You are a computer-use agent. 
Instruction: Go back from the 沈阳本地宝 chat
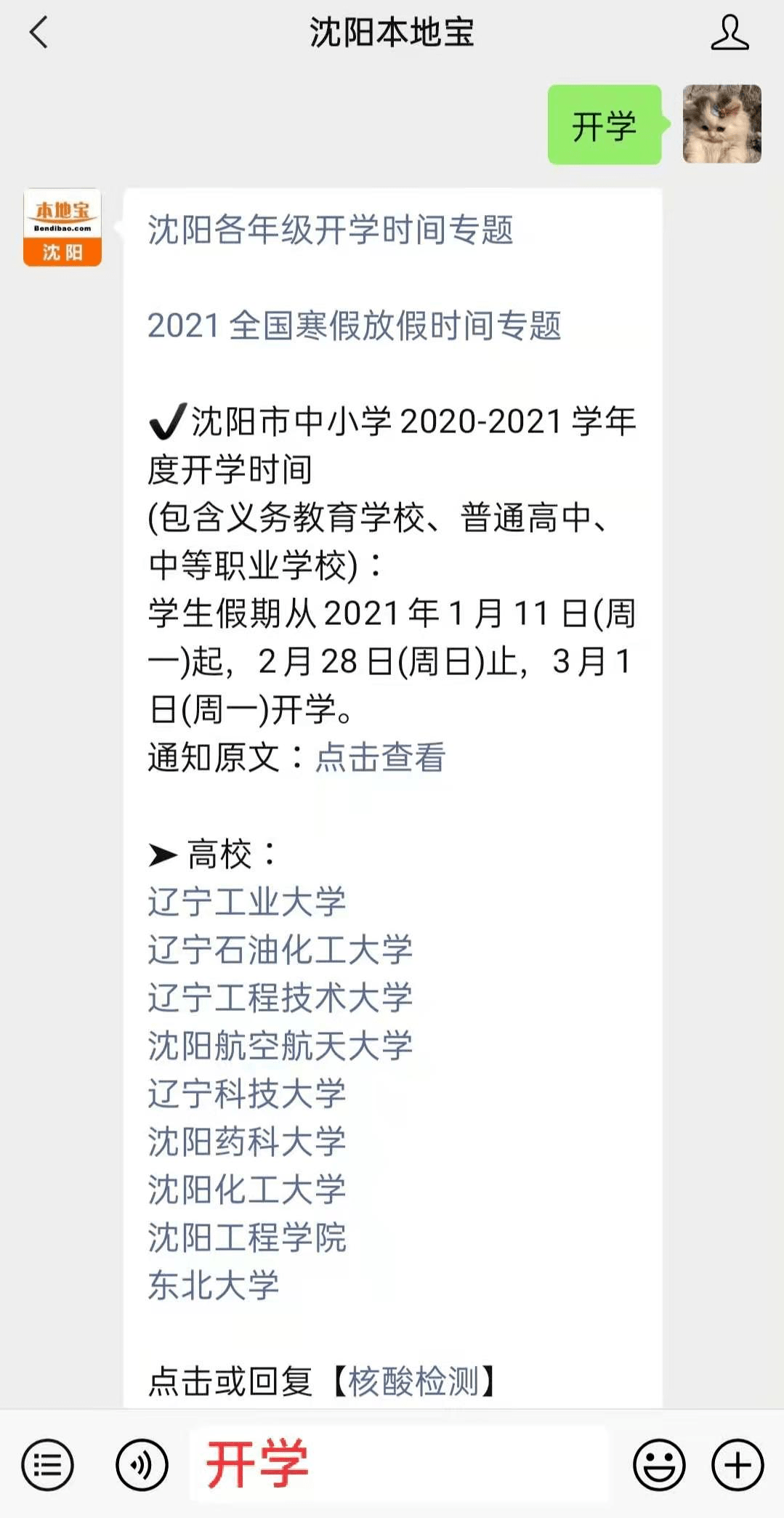[x=39, y=33]
